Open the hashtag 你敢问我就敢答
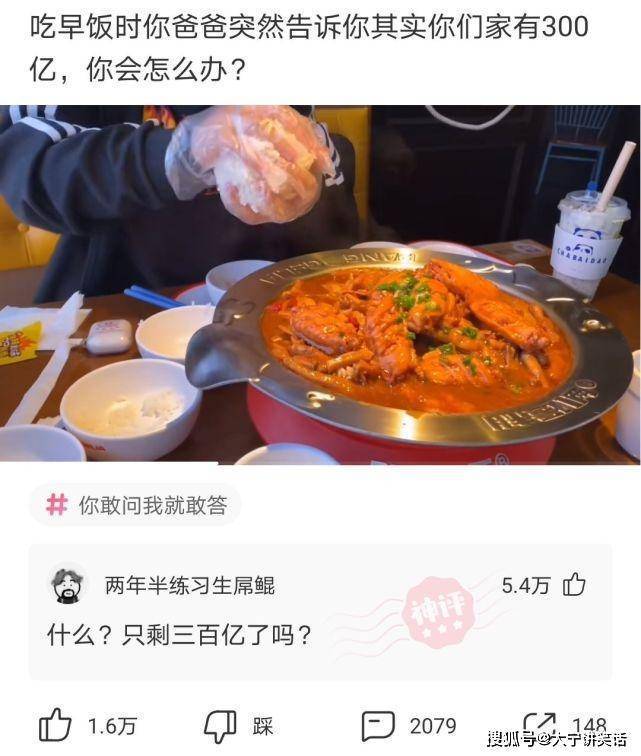 tap(135, 505)
